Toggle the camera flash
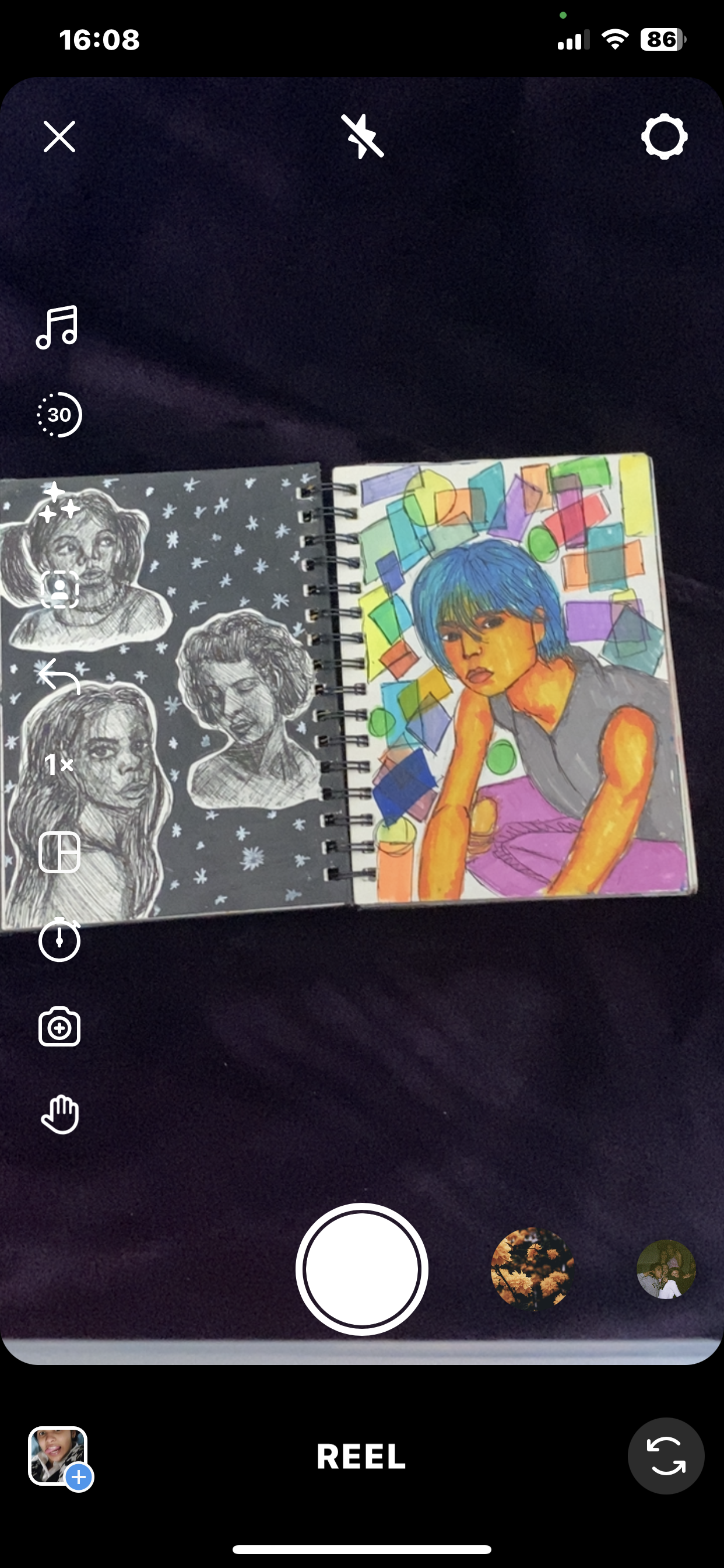 362,136
